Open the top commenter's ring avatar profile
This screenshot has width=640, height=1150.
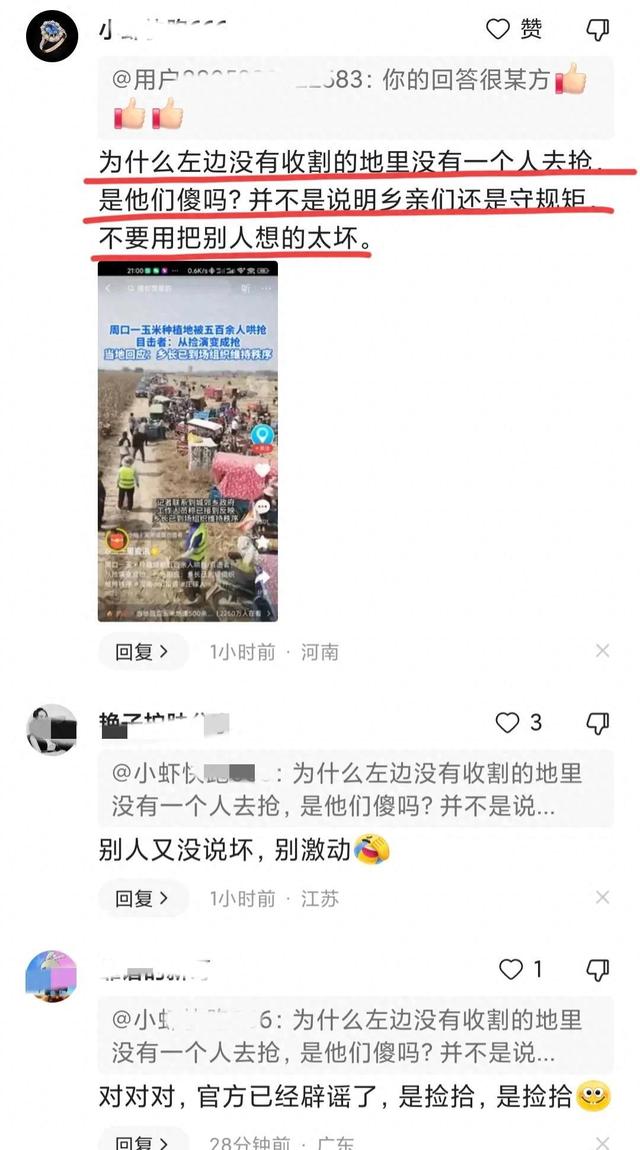click(x=52, y=37)
